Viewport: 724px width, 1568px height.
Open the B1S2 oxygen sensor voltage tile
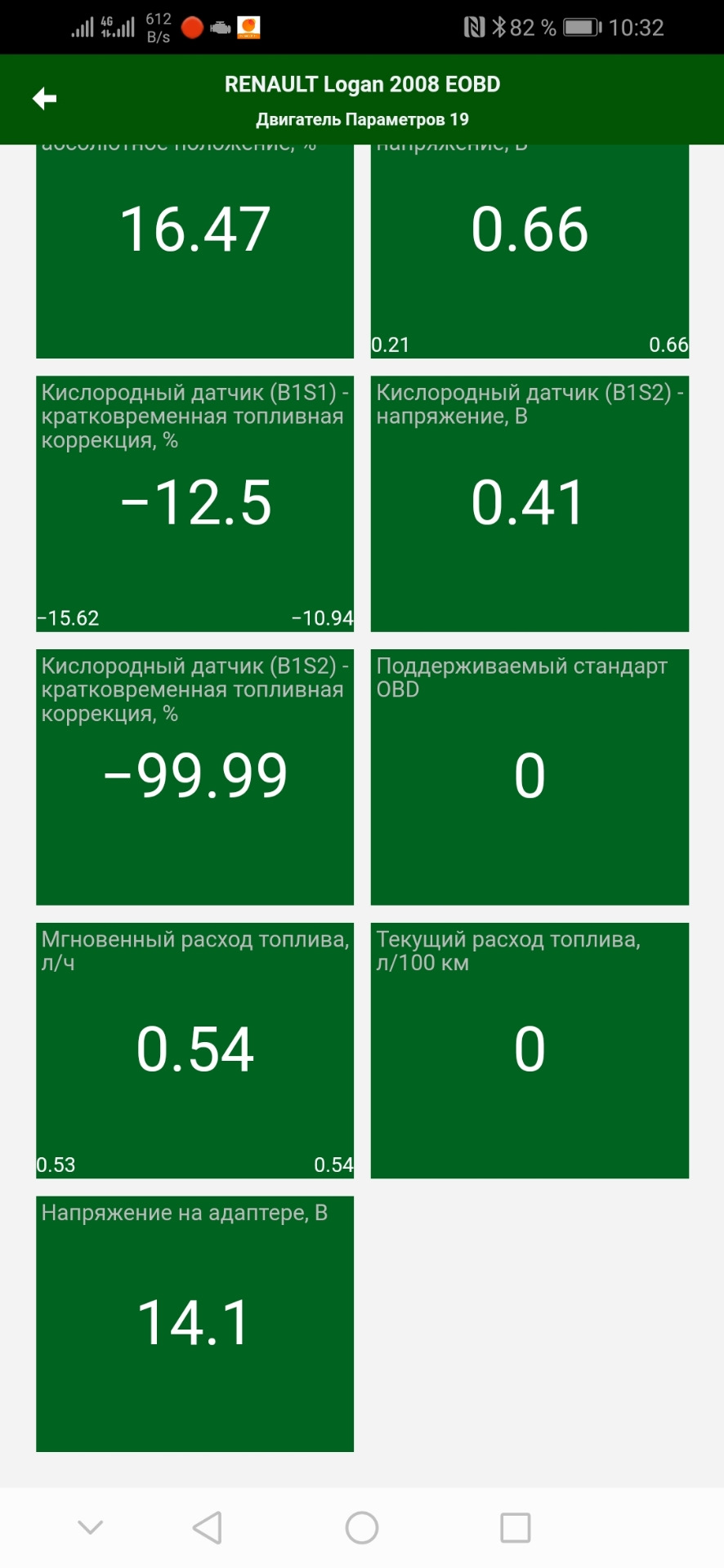530,503
